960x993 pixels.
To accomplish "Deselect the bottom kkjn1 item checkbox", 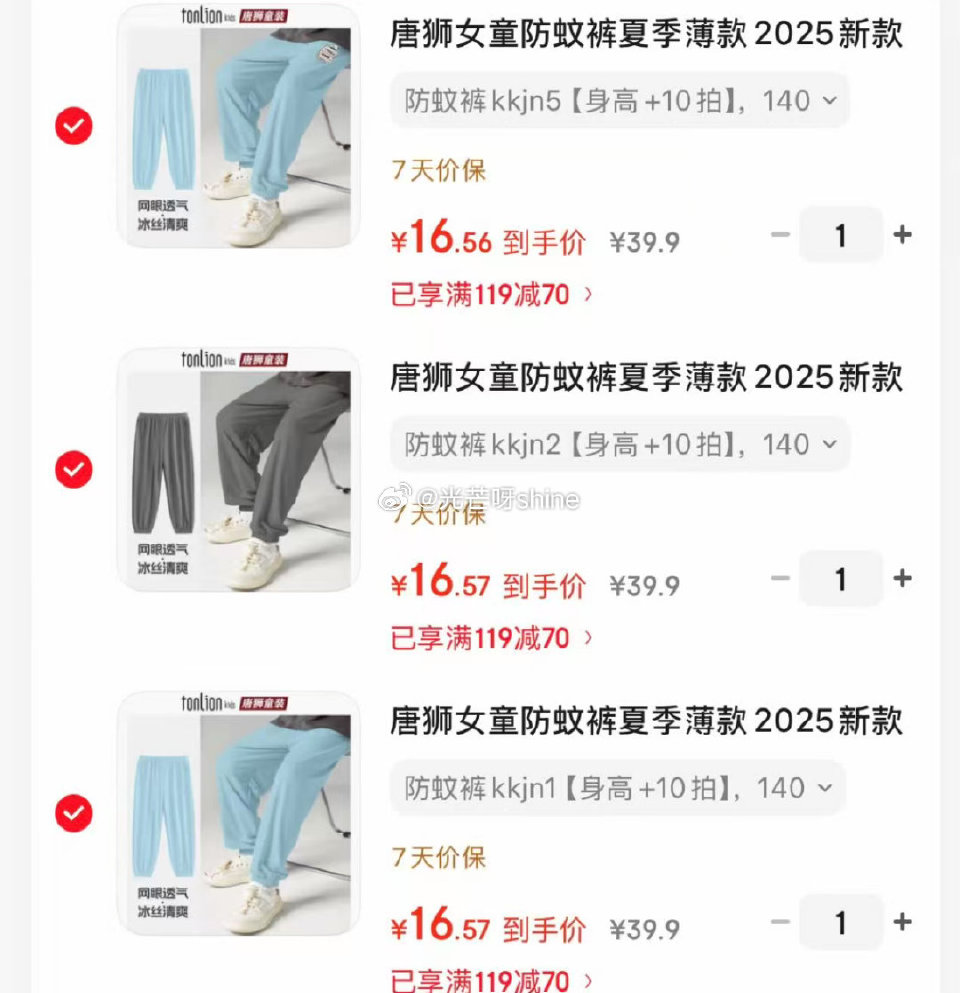I will click(73, 814).
